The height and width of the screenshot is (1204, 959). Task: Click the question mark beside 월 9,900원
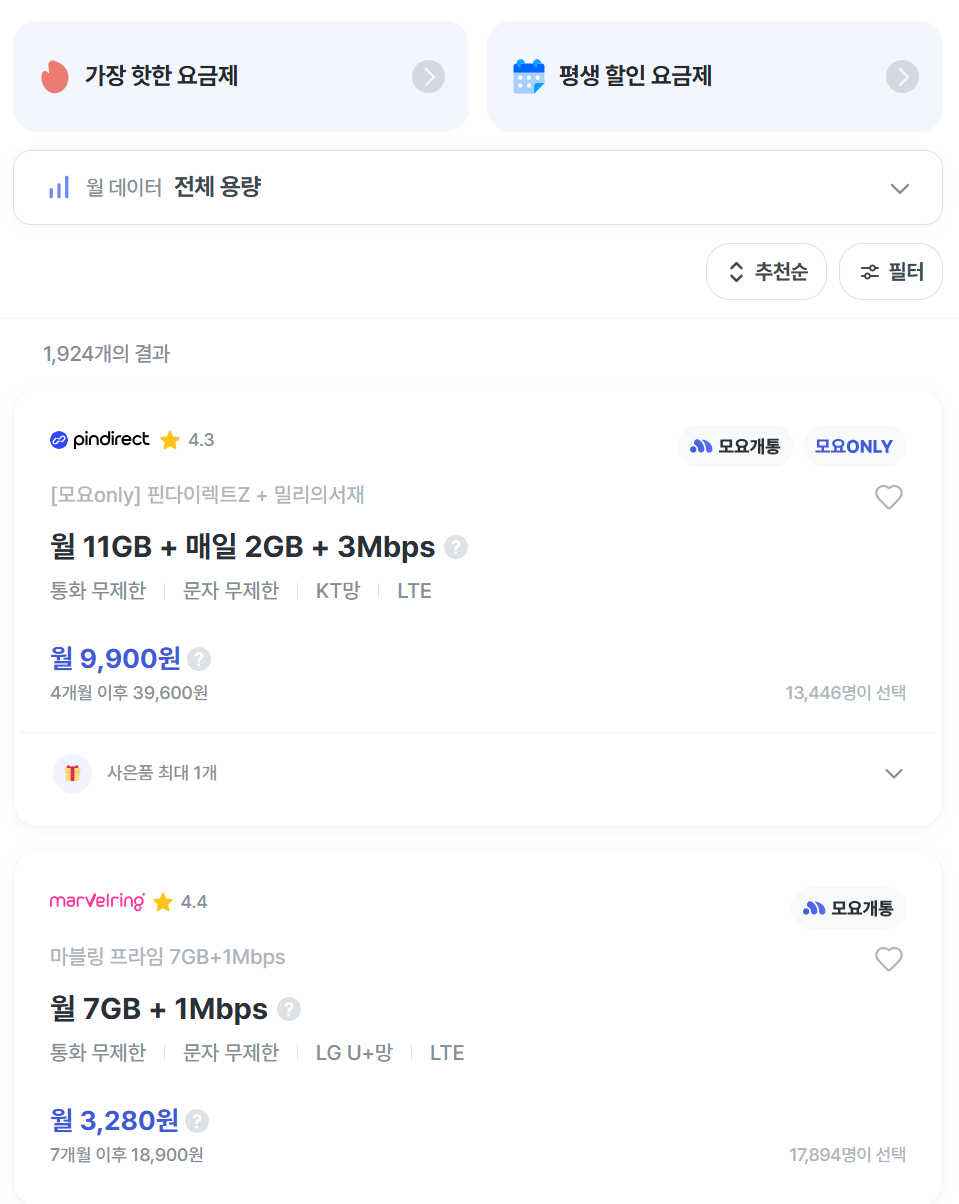(197, 659)
